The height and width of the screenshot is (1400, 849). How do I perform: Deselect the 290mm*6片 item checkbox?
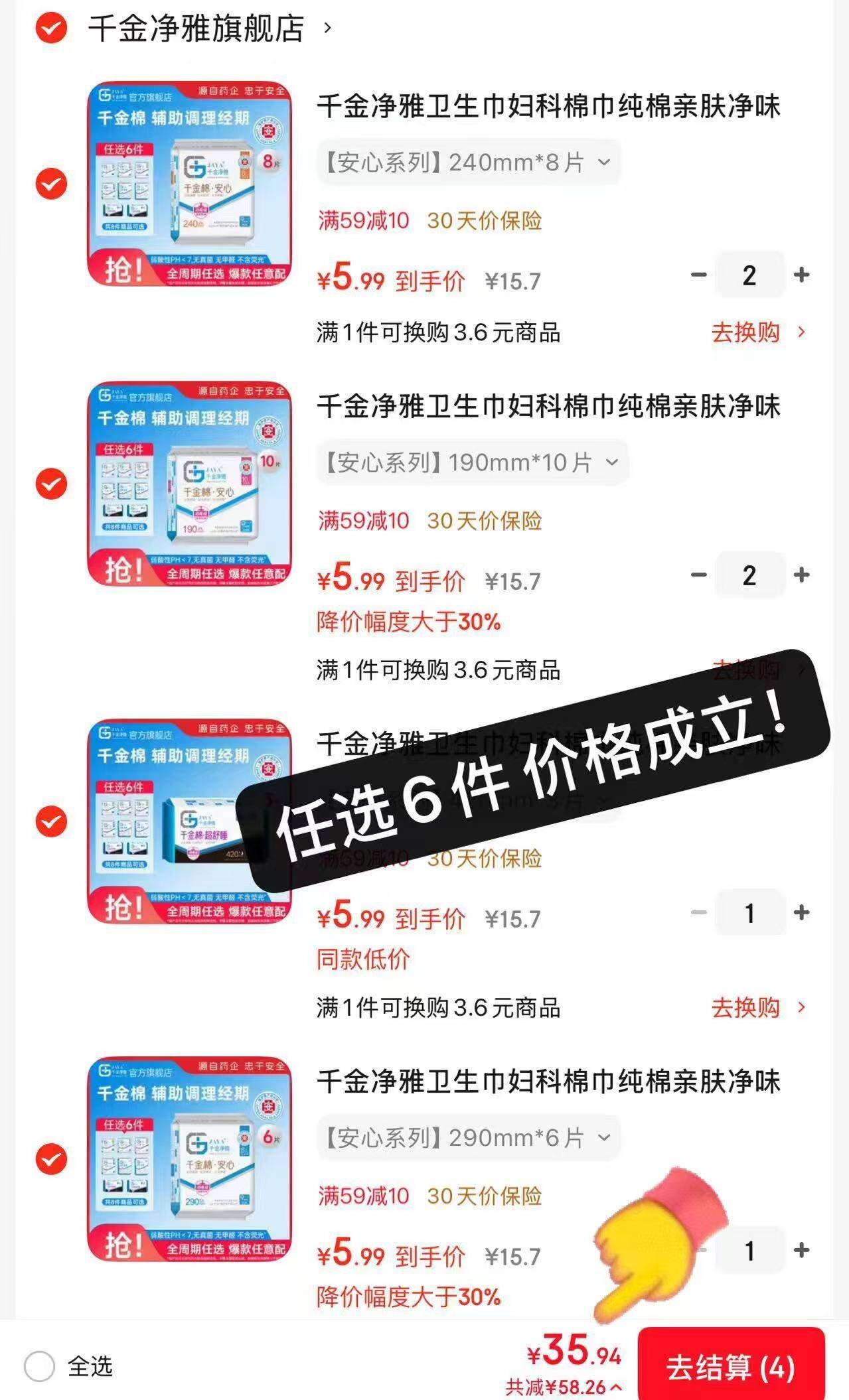click(51, 1159)
